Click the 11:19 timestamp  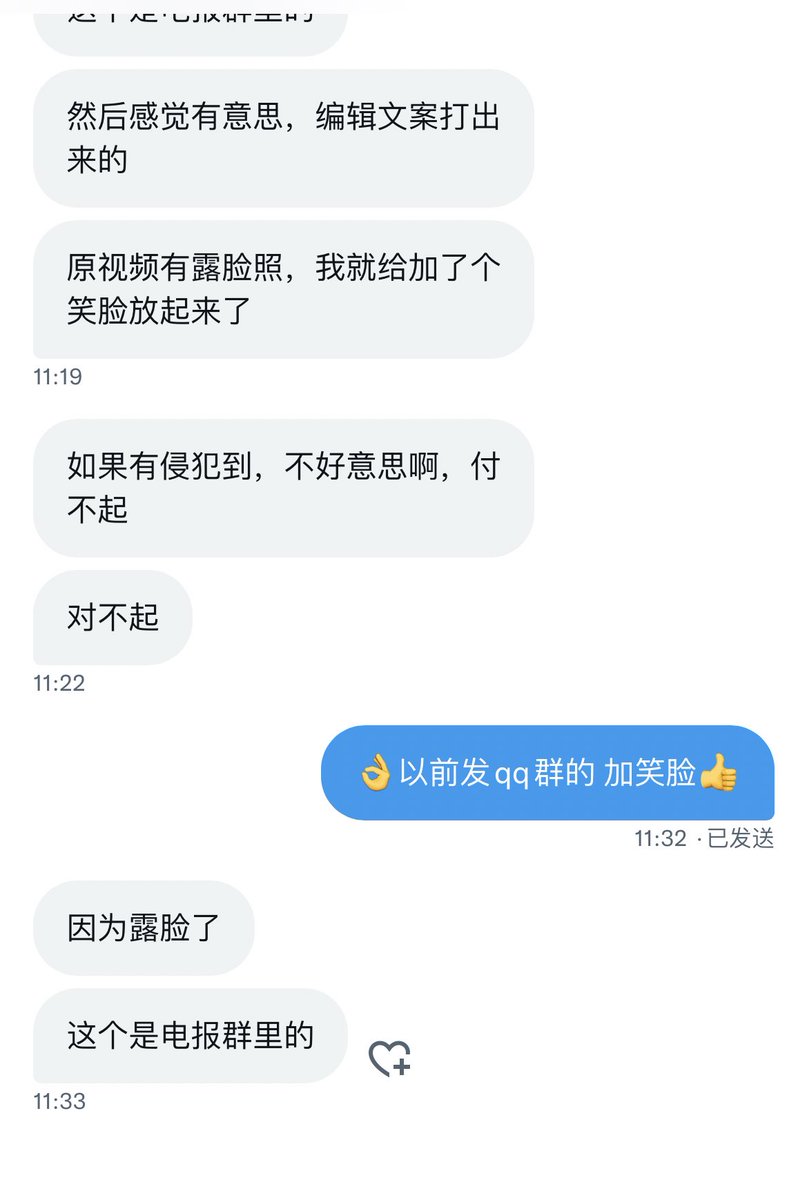(57, 377)
